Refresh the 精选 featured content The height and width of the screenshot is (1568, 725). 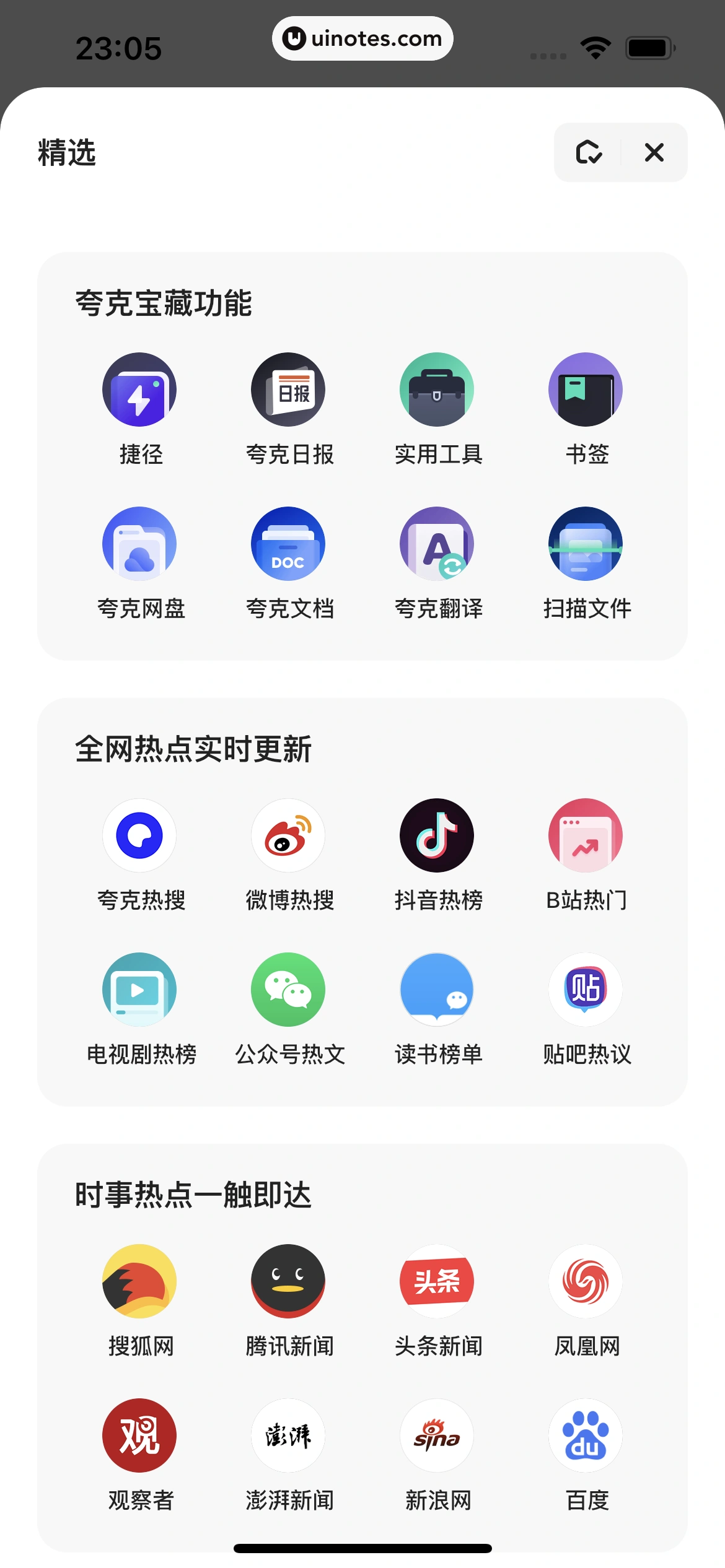click(x=587, y=153)
